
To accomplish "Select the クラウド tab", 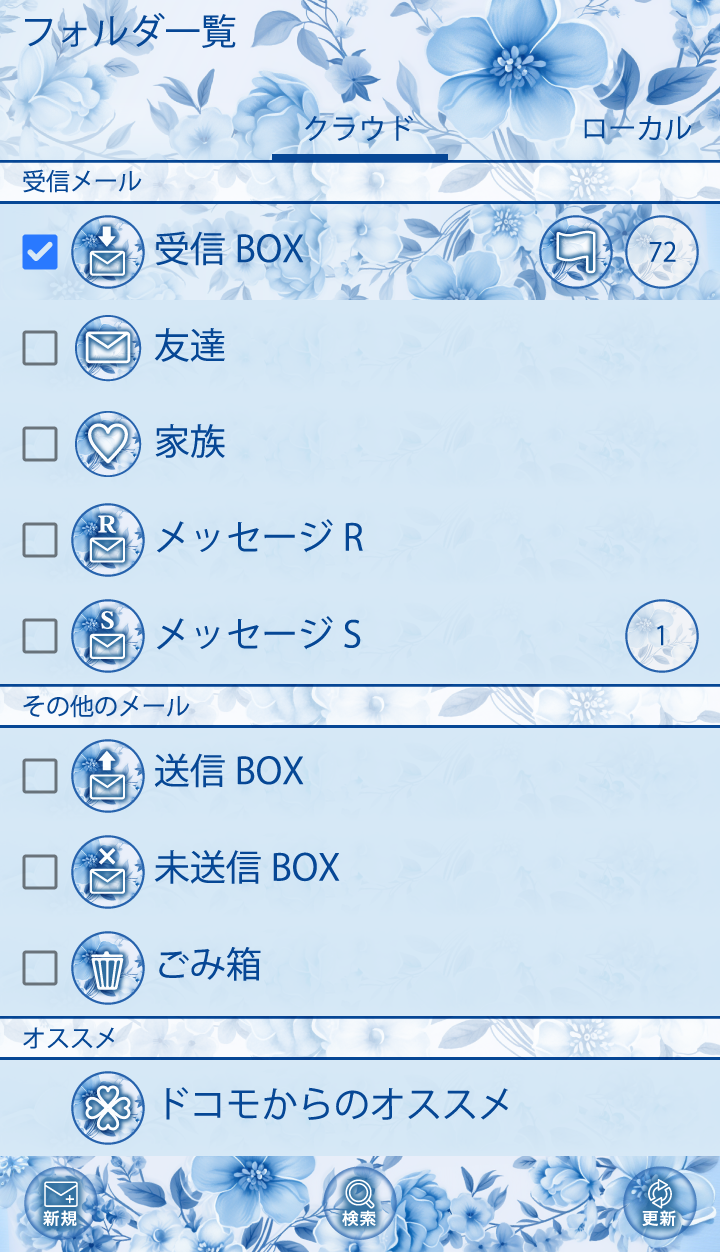I will pos(359,129).
